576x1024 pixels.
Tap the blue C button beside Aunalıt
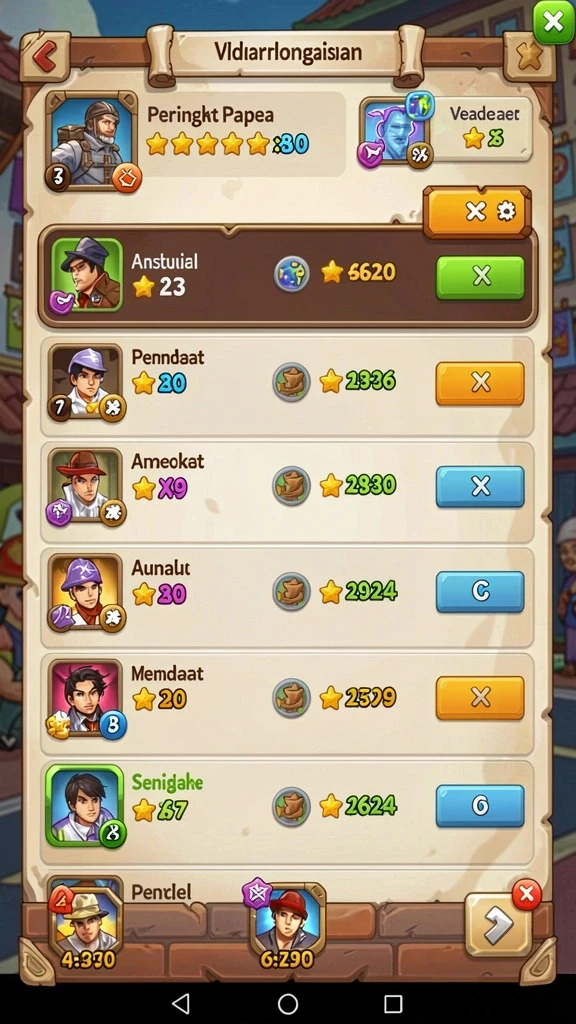480,592
